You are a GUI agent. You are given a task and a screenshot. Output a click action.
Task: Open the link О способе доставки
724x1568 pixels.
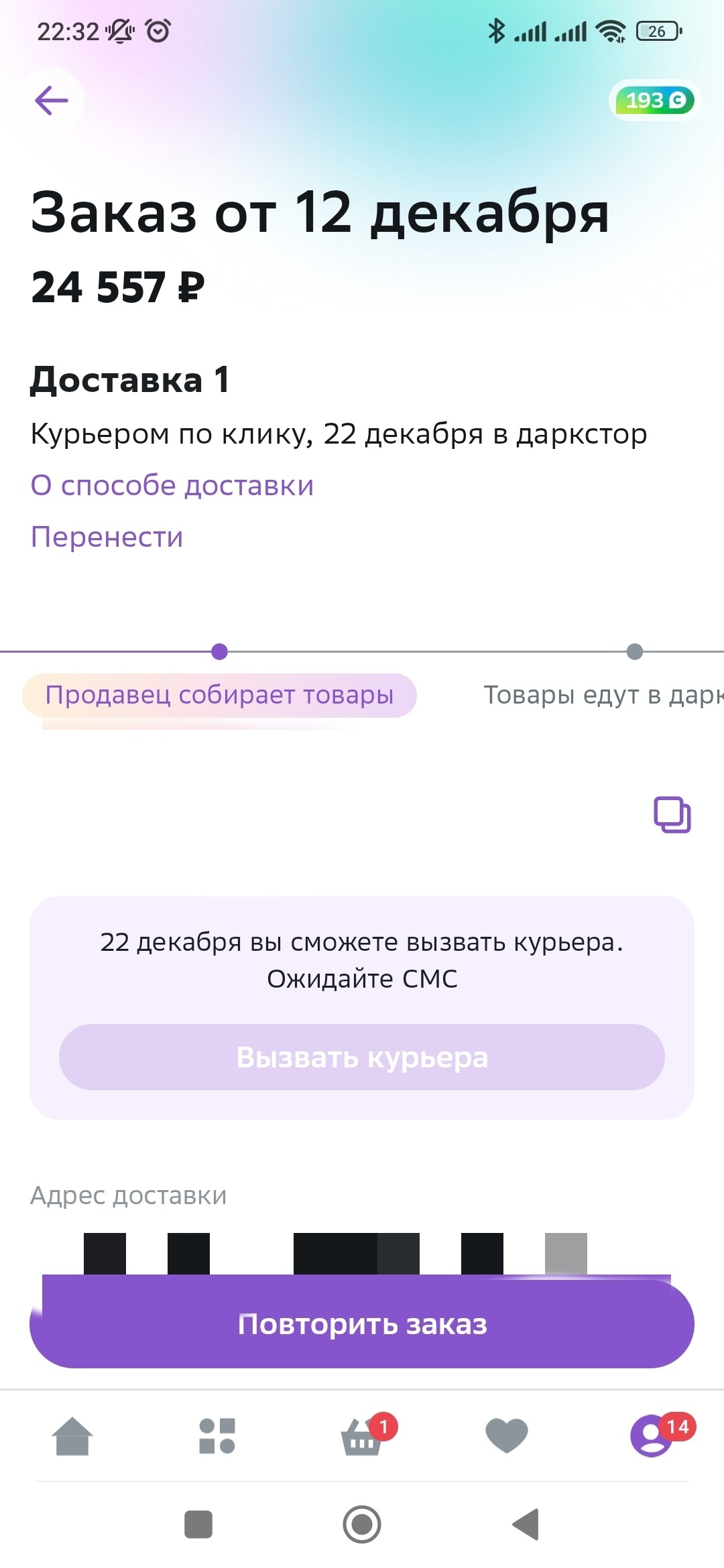172,486
